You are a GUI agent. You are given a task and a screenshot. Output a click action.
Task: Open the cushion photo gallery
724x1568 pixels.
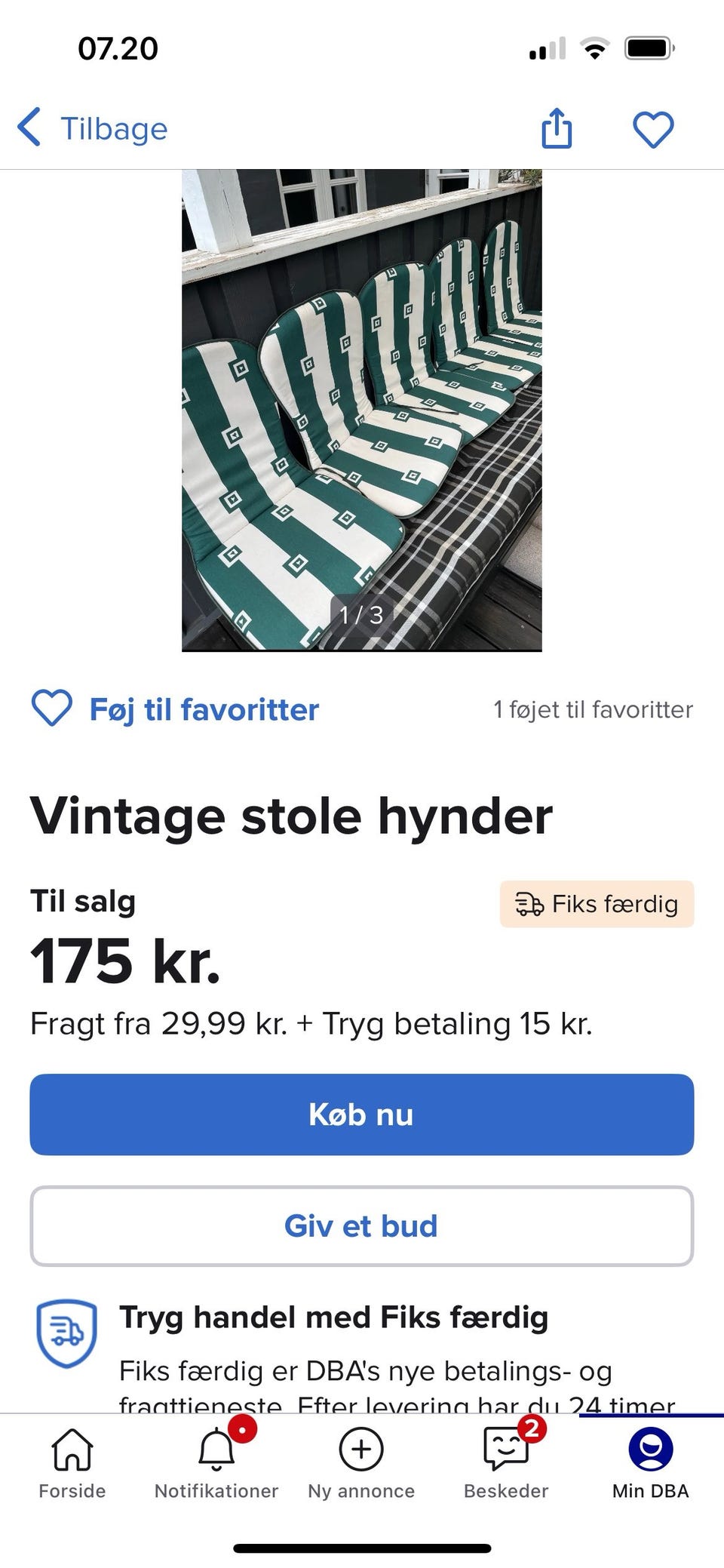[362, 410]
